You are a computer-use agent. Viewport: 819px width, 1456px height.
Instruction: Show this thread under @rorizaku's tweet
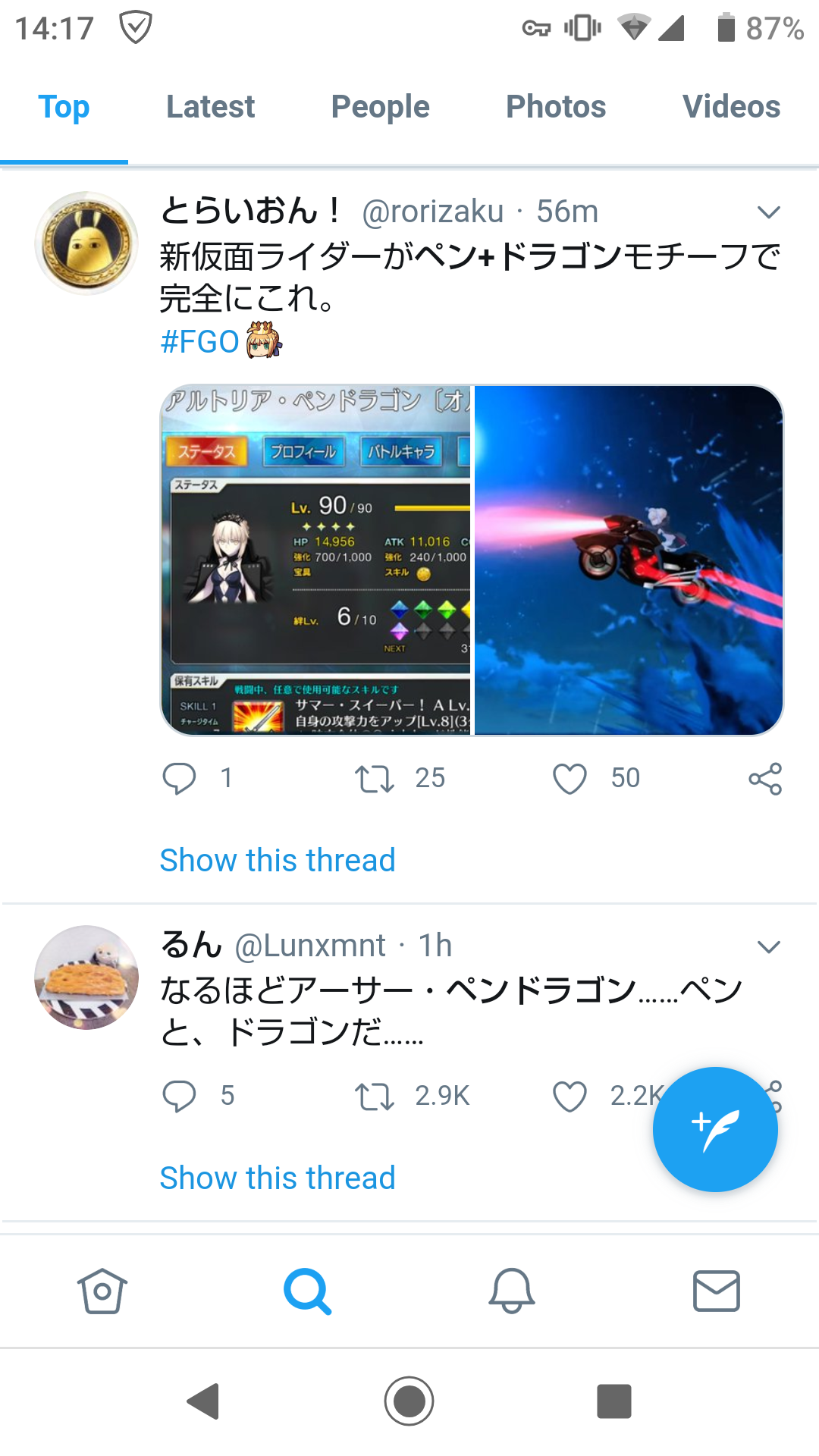[278, 861]
